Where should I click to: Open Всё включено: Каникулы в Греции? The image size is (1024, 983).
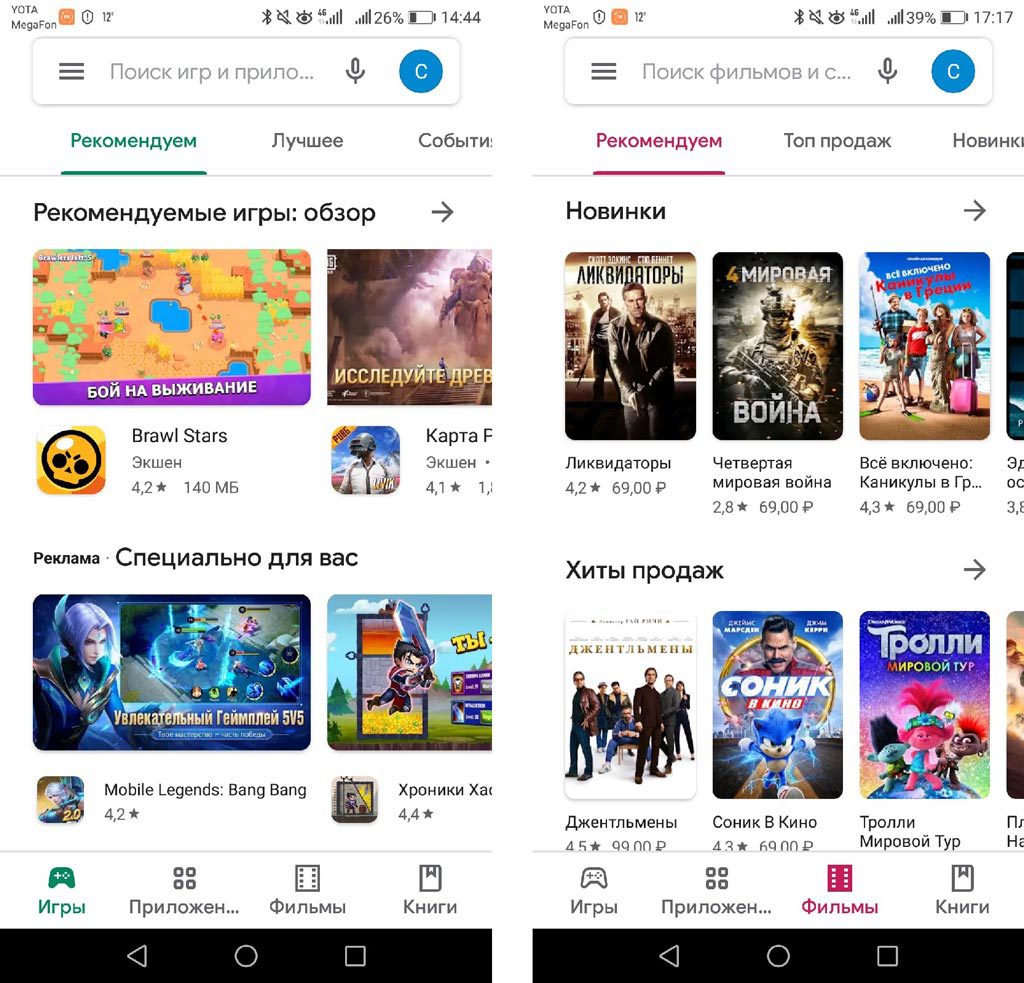point(924,346)
